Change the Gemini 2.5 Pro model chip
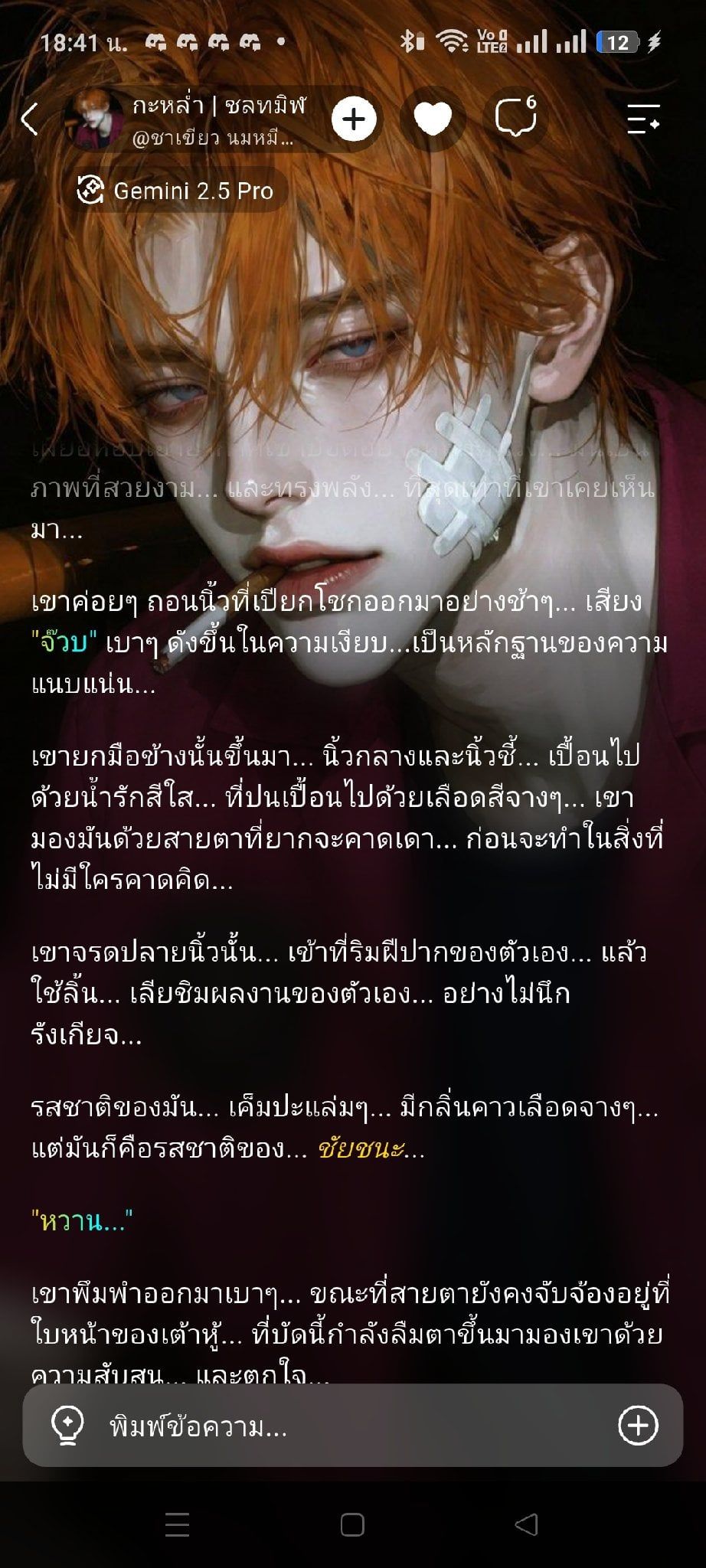 (176, 190)
